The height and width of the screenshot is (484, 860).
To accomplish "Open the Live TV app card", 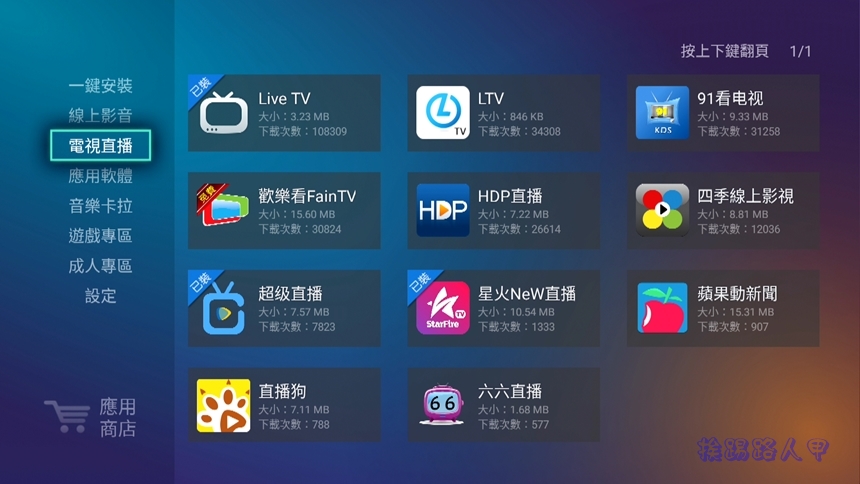I will (x=284, y=113).
